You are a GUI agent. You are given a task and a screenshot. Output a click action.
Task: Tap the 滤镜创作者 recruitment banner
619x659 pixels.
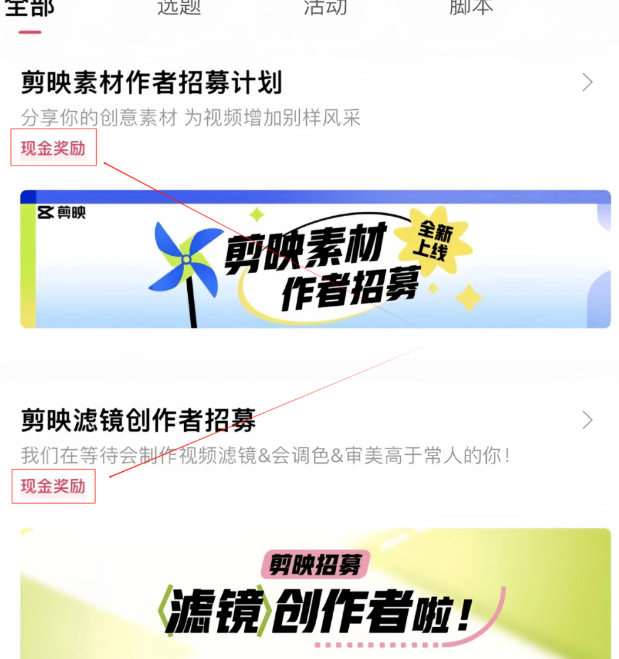tap(315, 595)
